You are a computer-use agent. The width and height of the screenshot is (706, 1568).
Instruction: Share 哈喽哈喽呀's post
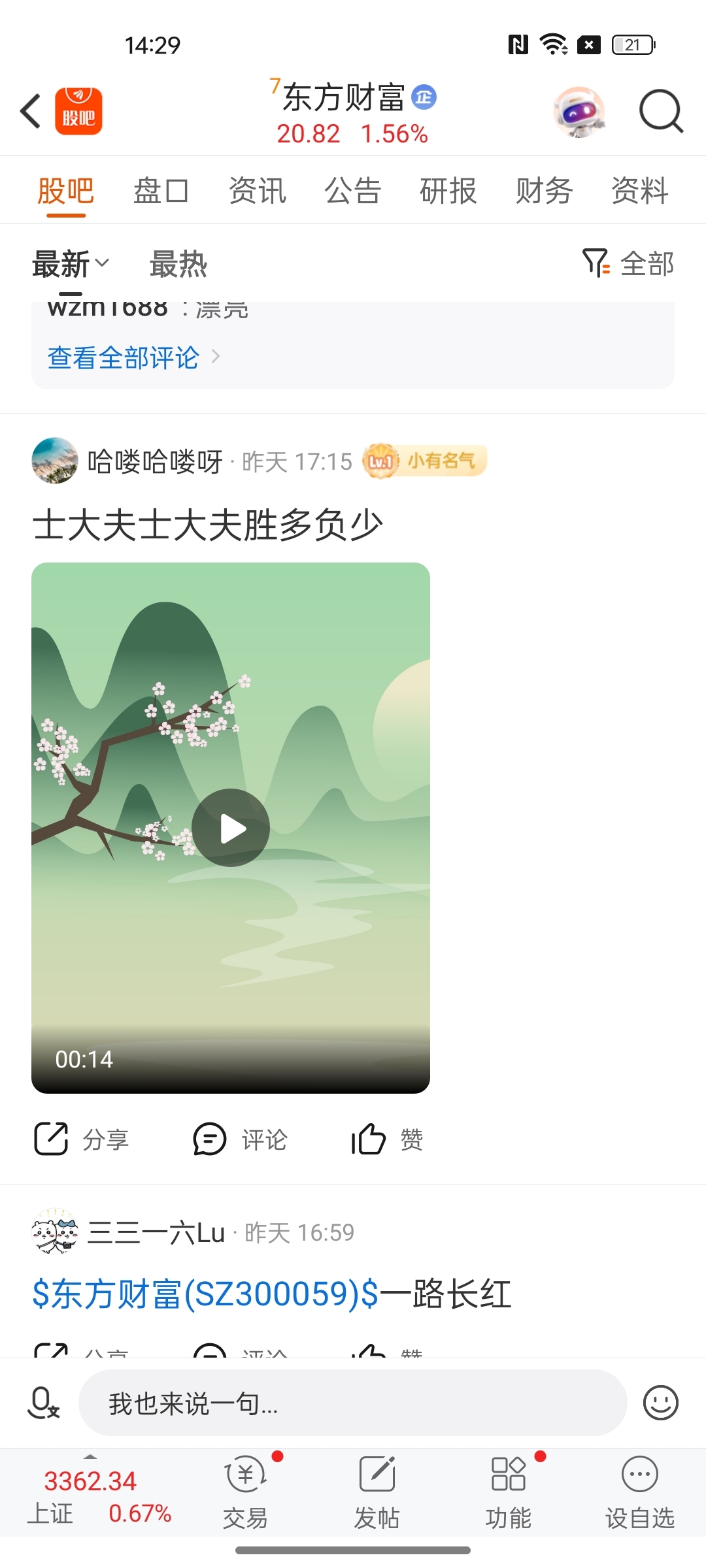pos(82,1139)
